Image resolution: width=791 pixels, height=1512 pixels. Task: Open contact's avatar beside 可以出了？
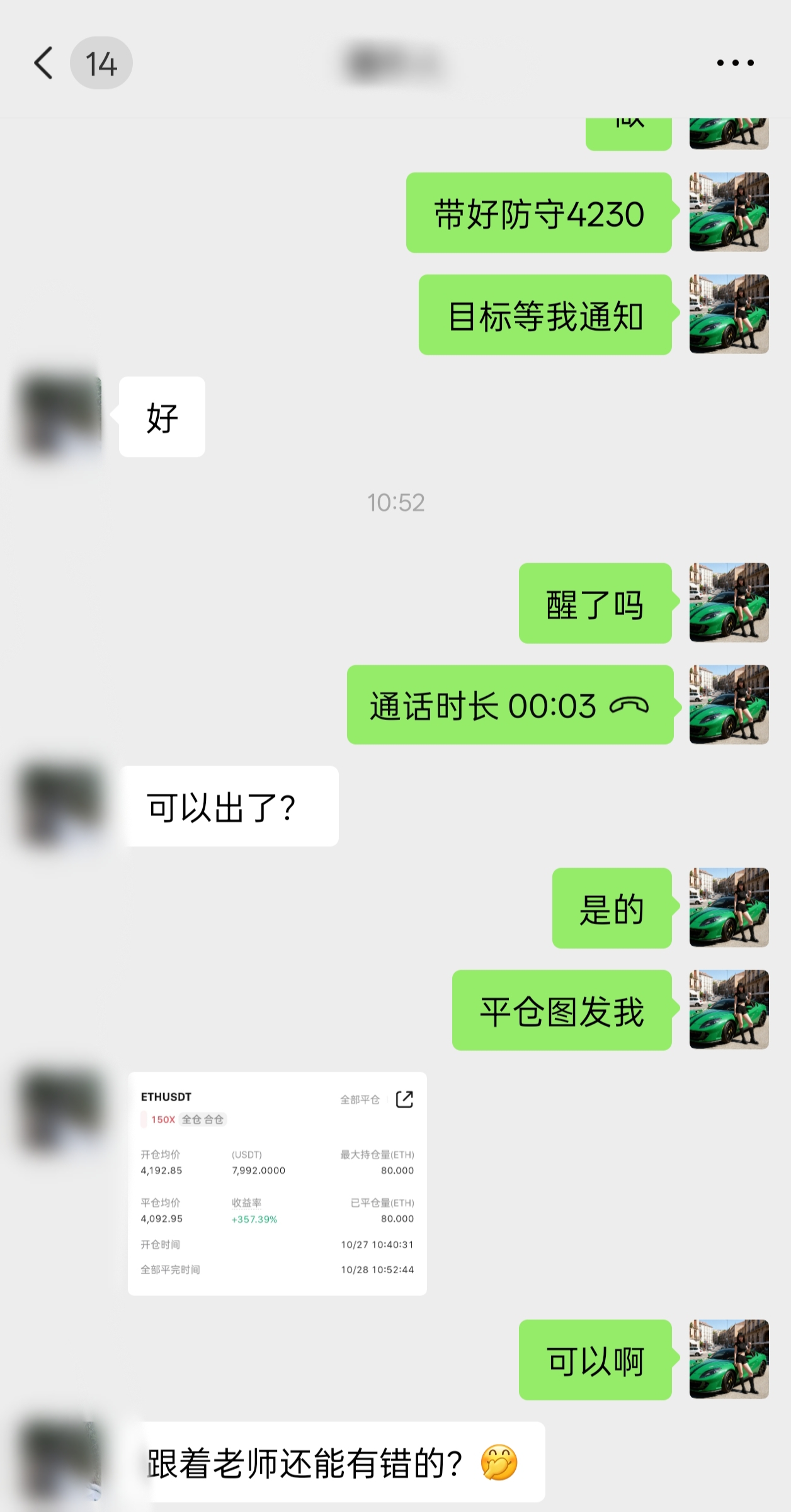[62, 806]
